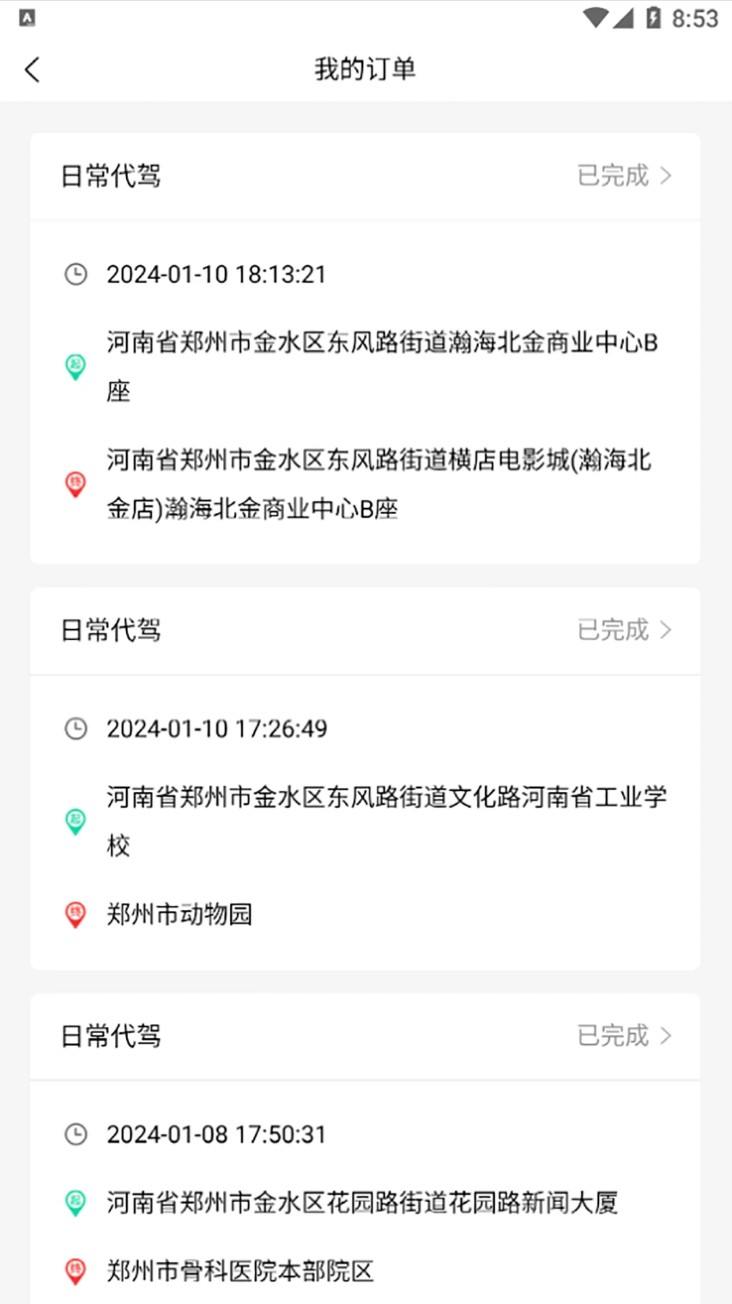732x1304 pixels.
Task: Click the green pickup pin of the second order
Action: 75,821
